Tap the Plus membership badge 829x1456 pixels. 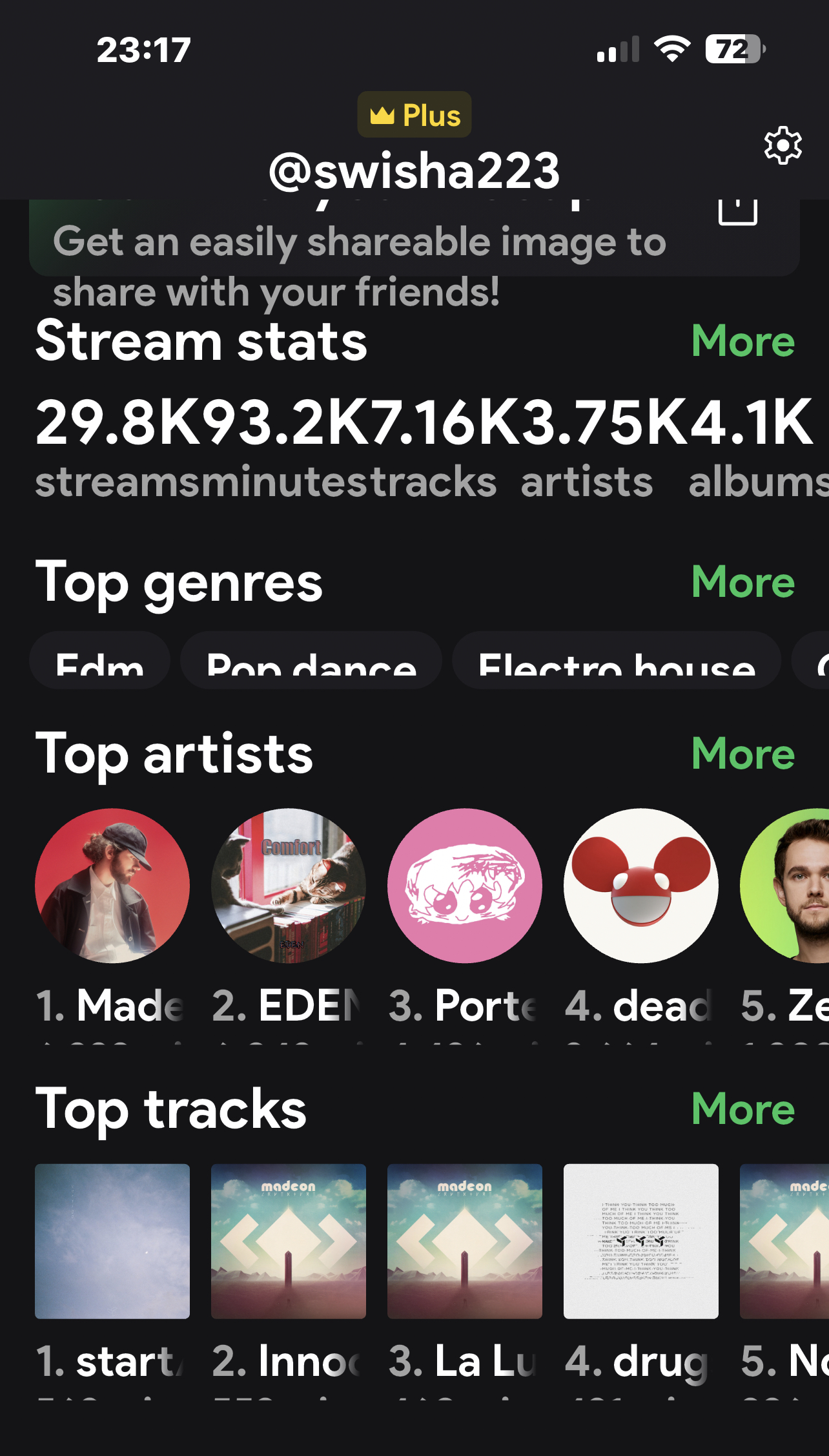(414, 115)
